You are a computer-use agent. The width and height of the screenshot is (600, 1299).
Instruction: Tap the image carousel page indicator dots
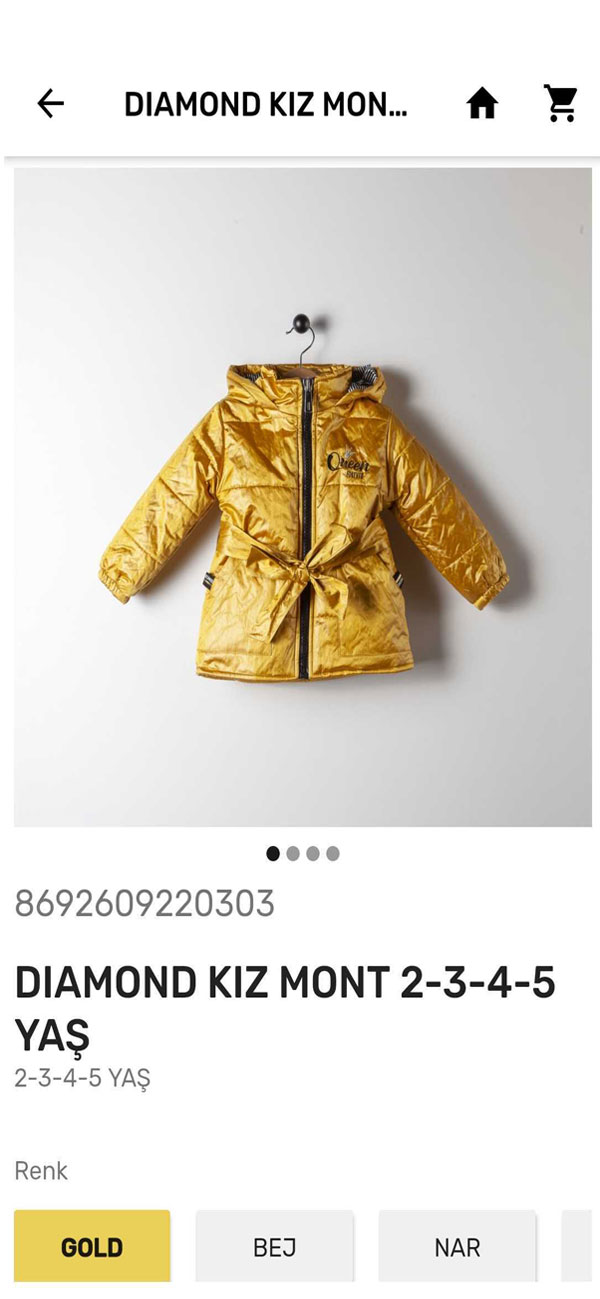coord(302,853)
